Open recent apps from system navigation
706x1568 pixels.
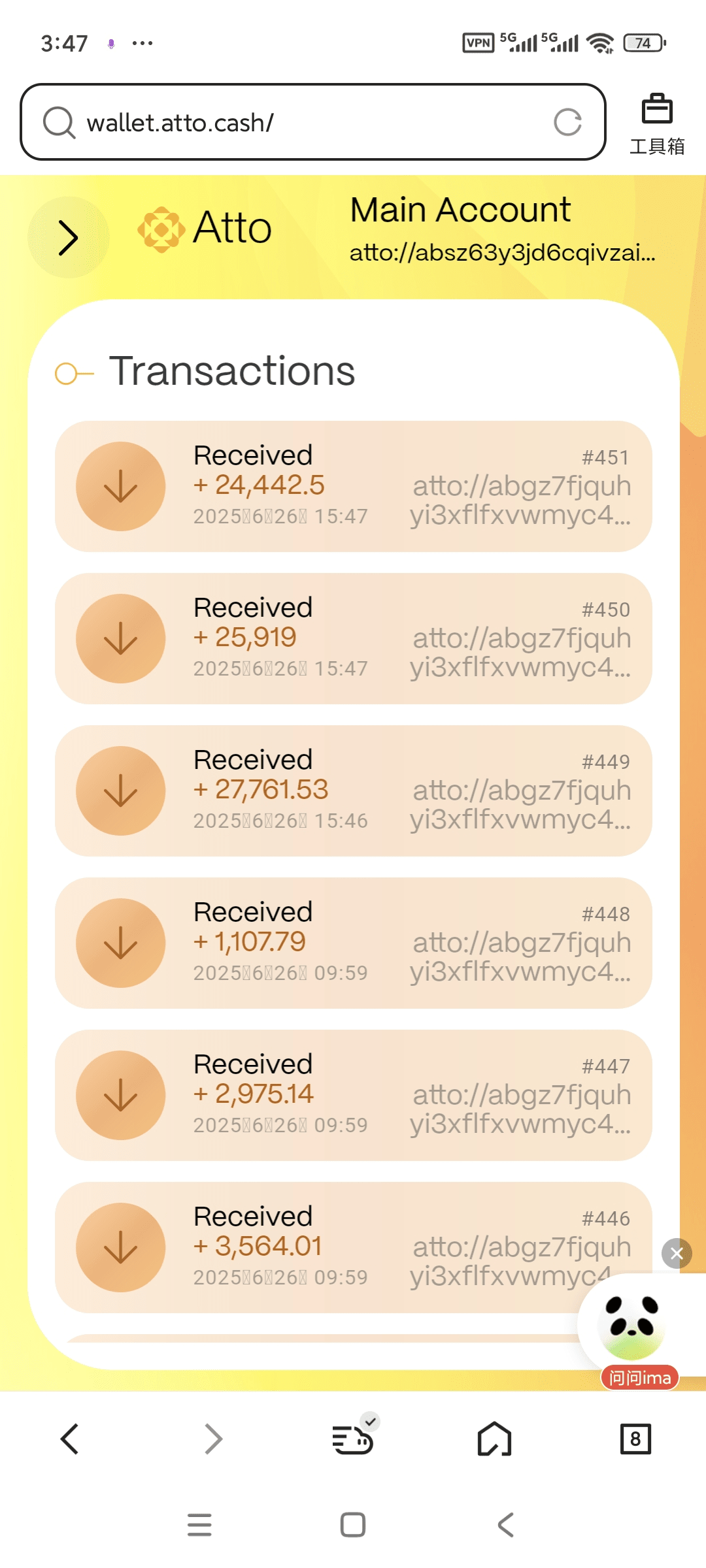[x=199, y=1525]
